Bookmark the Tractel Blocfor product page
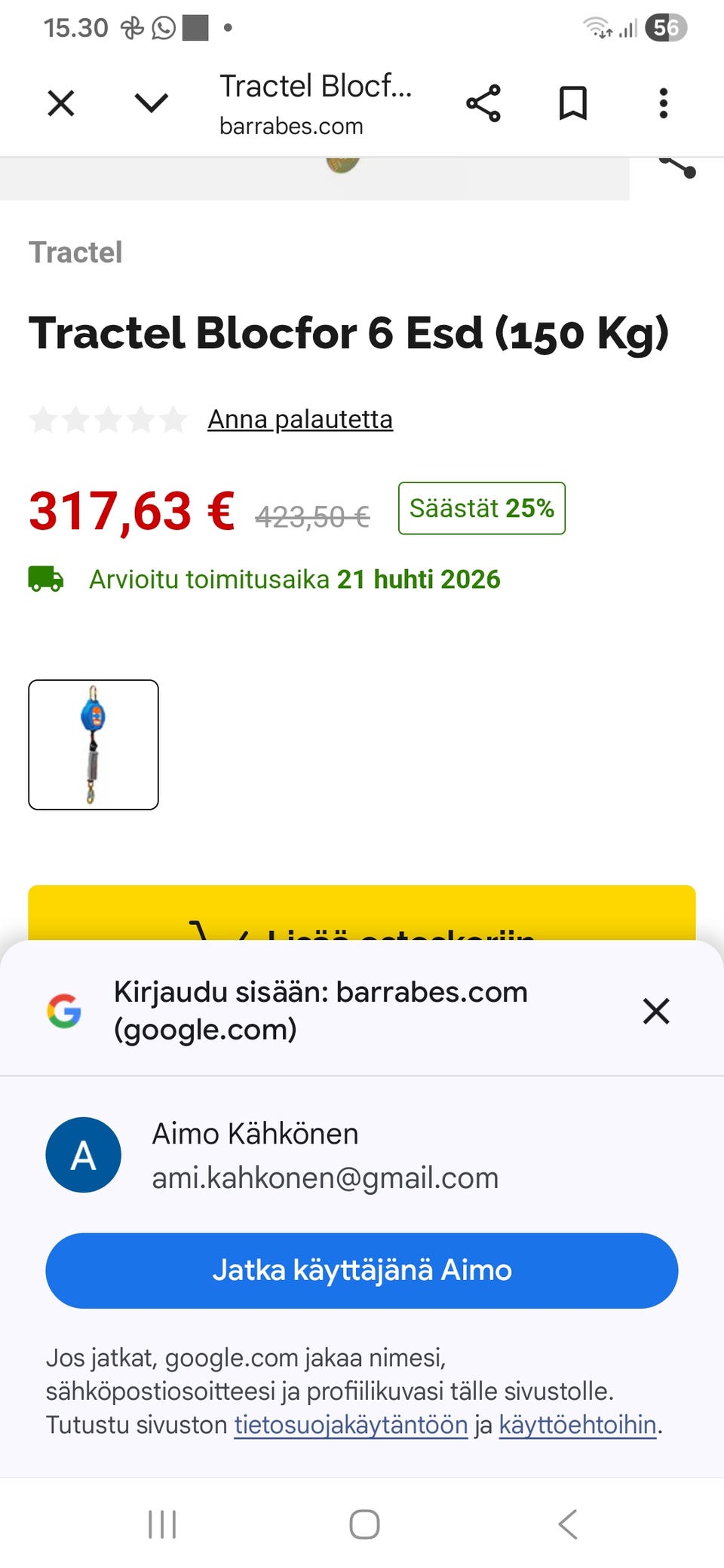724x1568 pixels. (573, 103)
